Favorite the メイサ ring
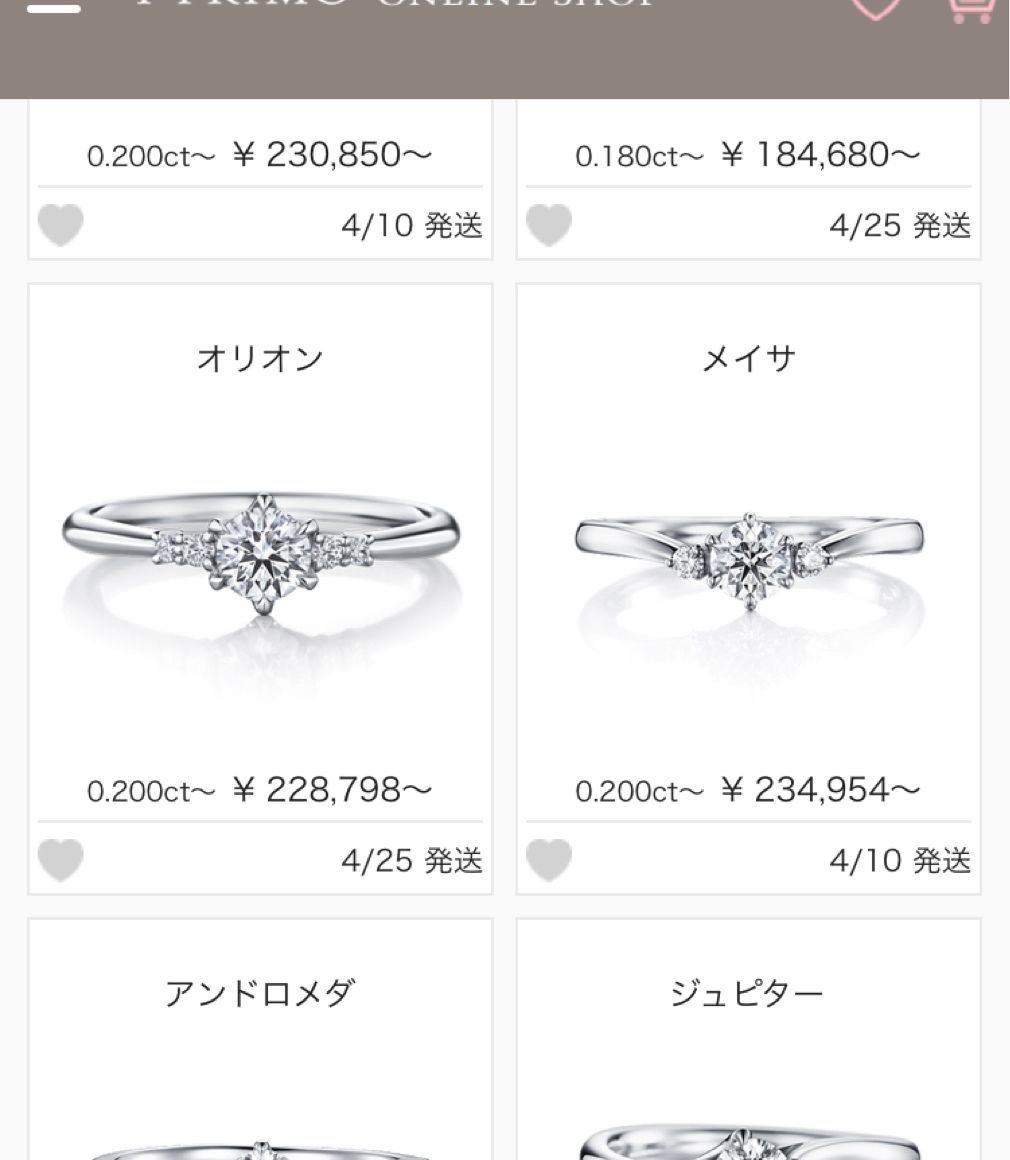 click(549, 860)
